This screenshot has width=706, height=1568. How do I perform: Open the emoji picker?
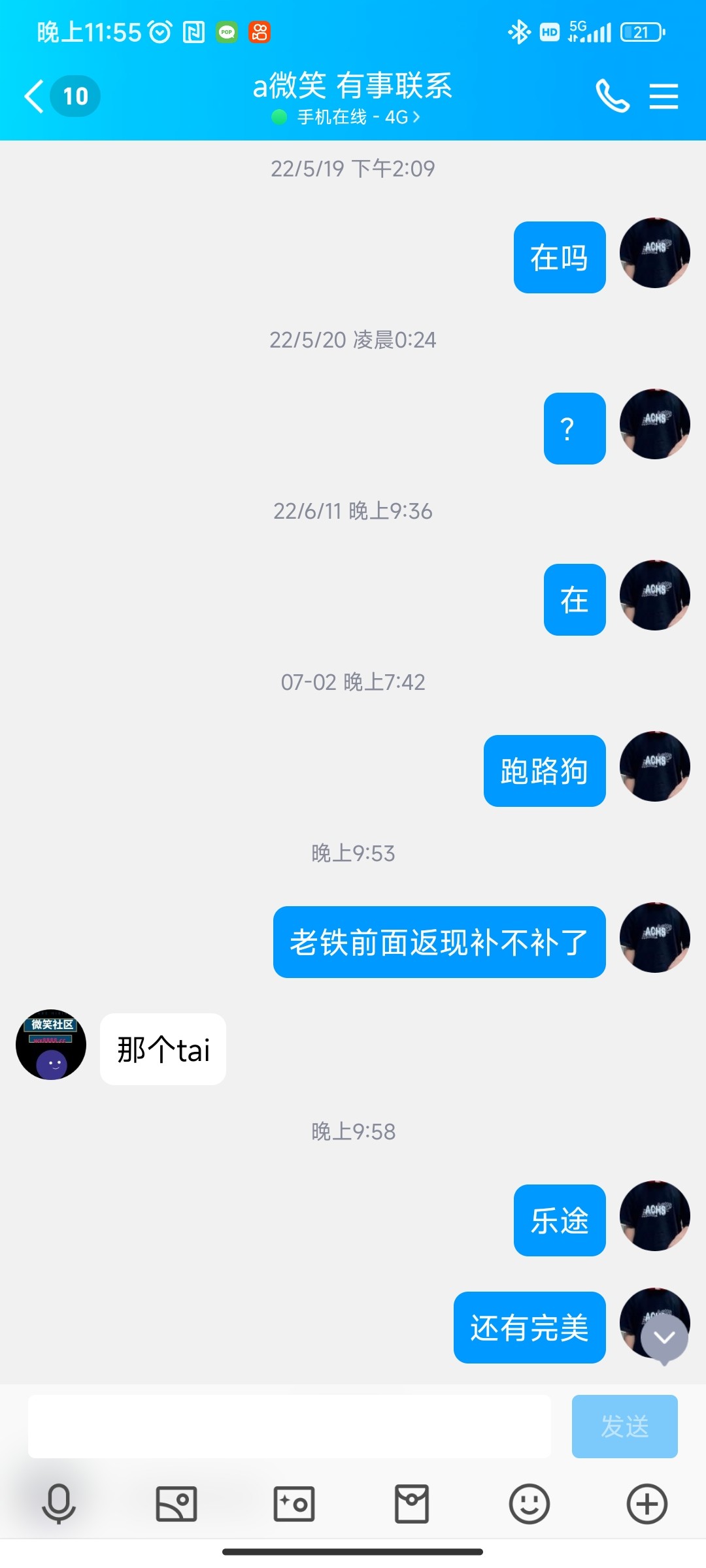529,1504
